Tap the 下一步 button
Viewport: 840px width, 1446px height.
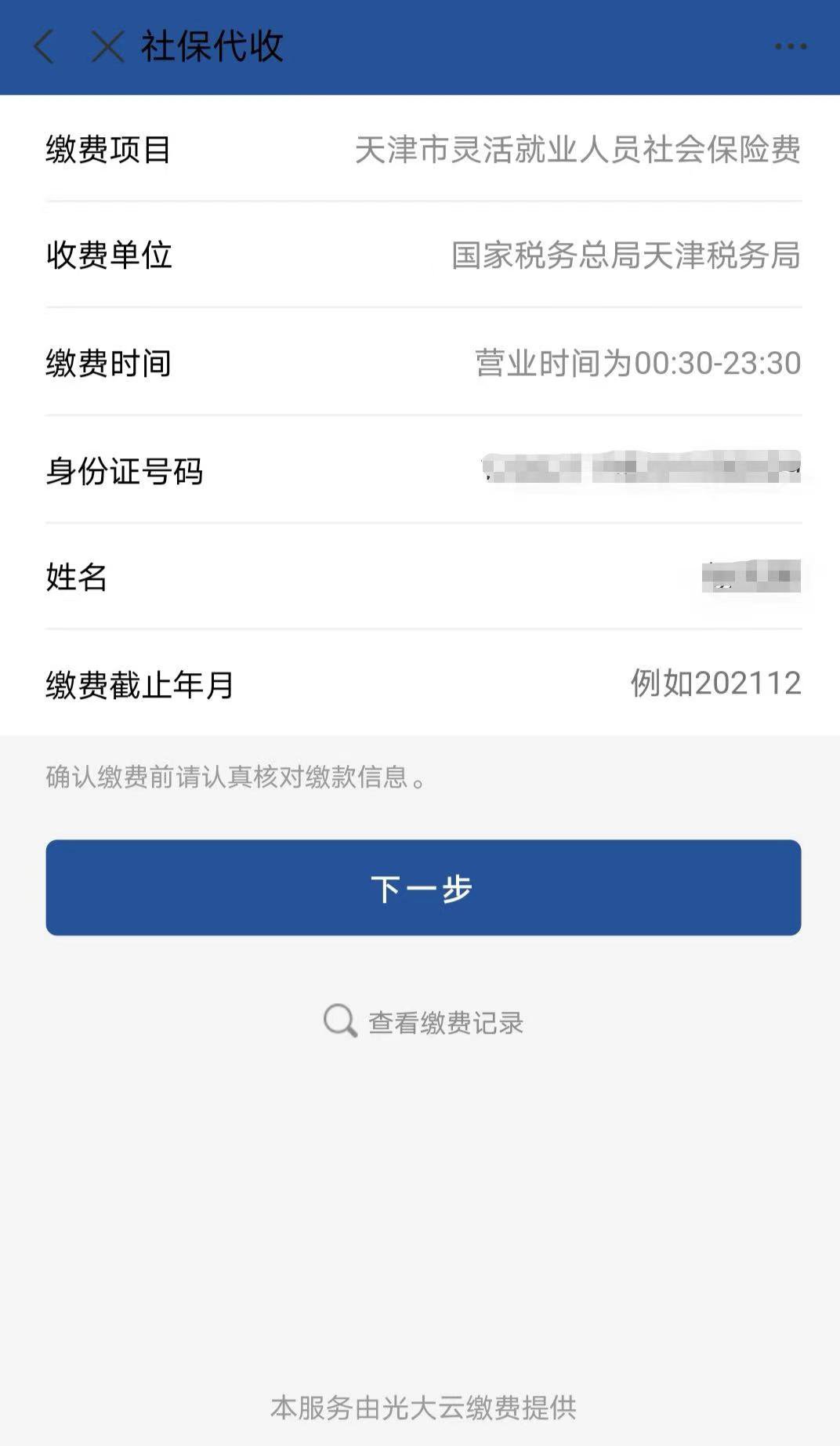pyautogui.click(x=423, y=888)
